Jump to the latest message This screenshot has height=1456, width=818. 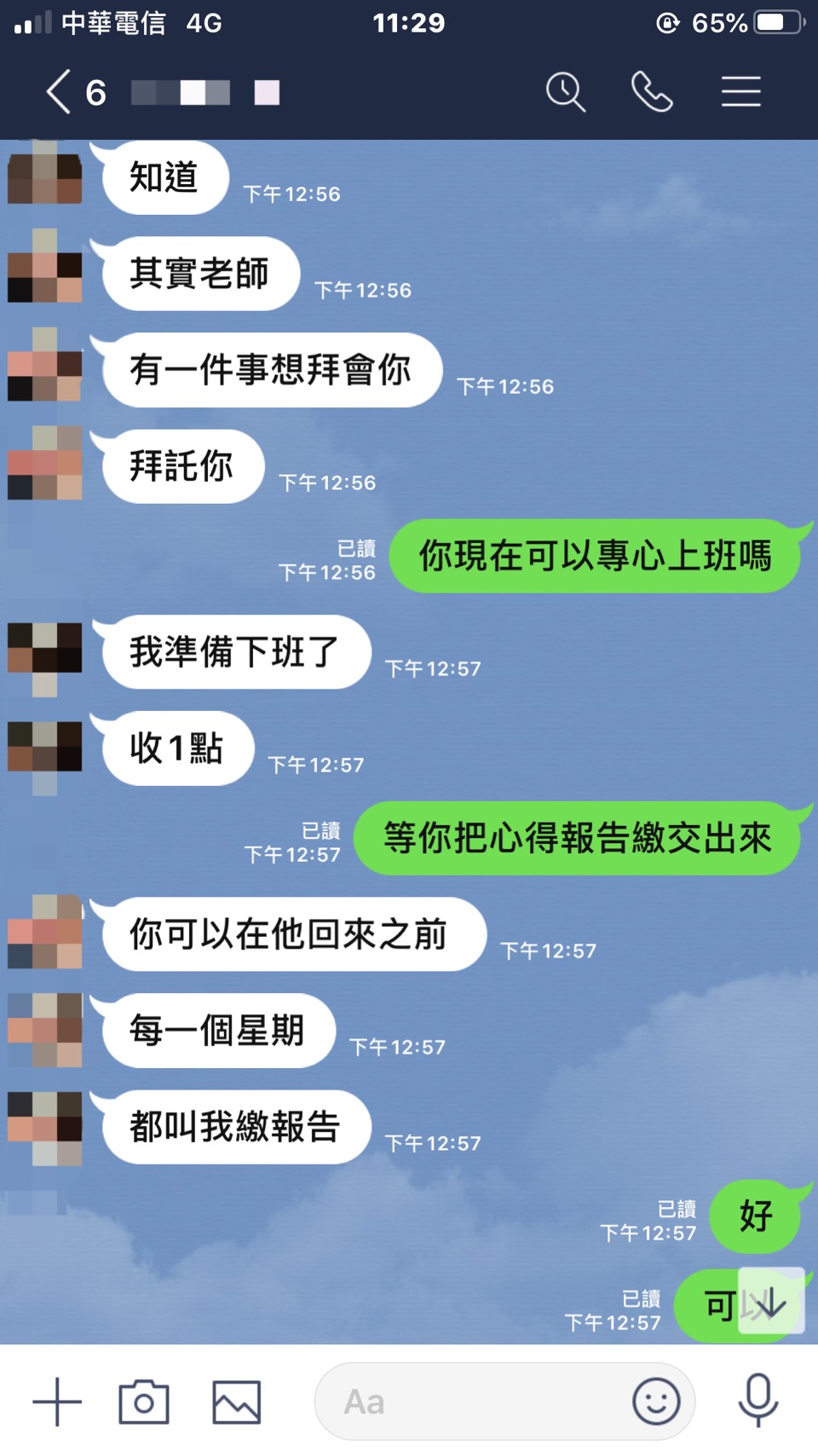(771, 1302)
